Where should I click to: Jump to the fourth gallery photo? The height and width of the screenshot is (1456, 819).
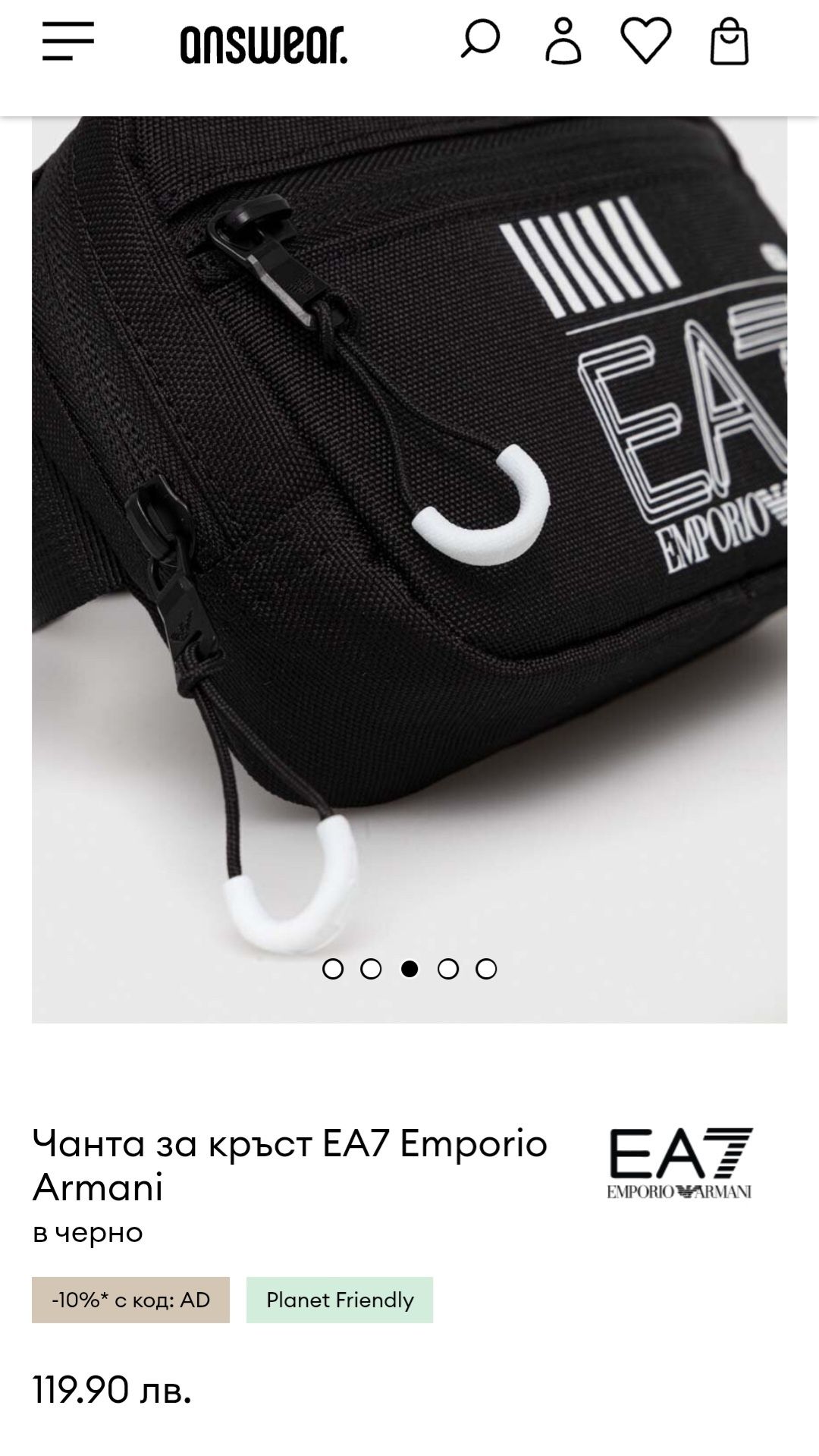(448, 969)
